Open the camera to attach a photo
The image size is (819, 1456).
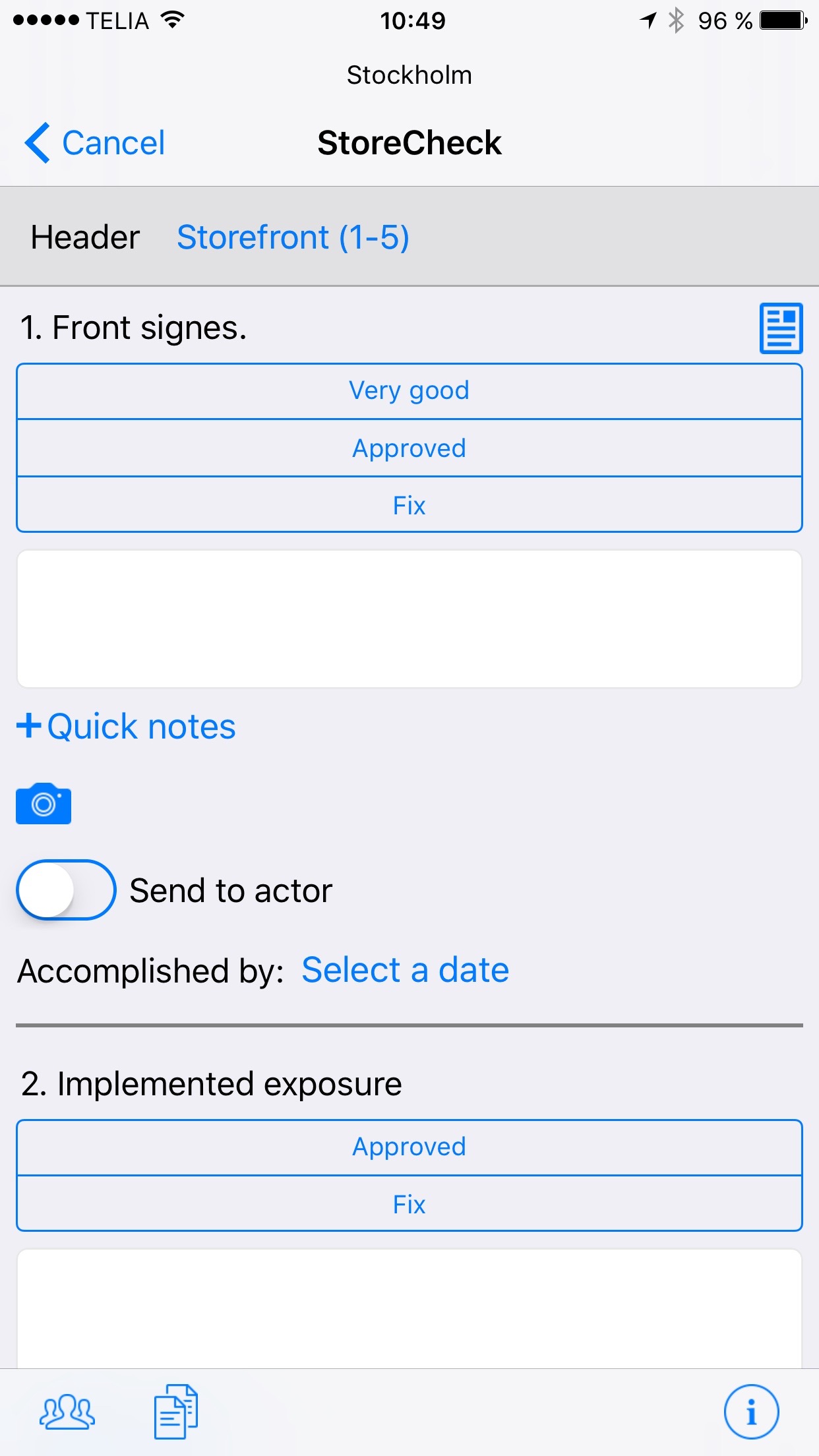click(x=44, y=804)
